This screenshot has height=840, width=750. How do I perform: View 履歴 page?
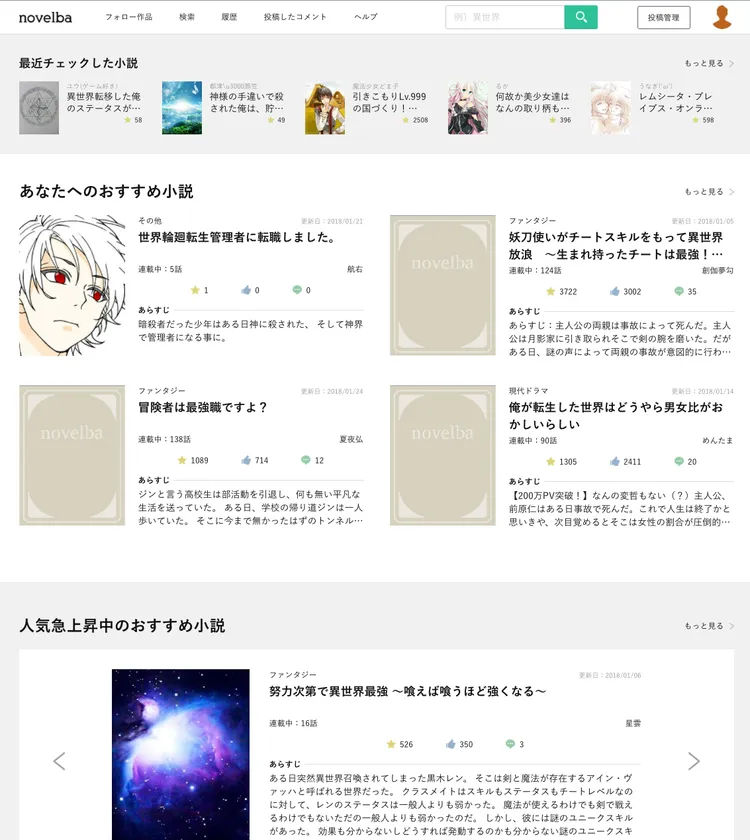pos(229,17)
